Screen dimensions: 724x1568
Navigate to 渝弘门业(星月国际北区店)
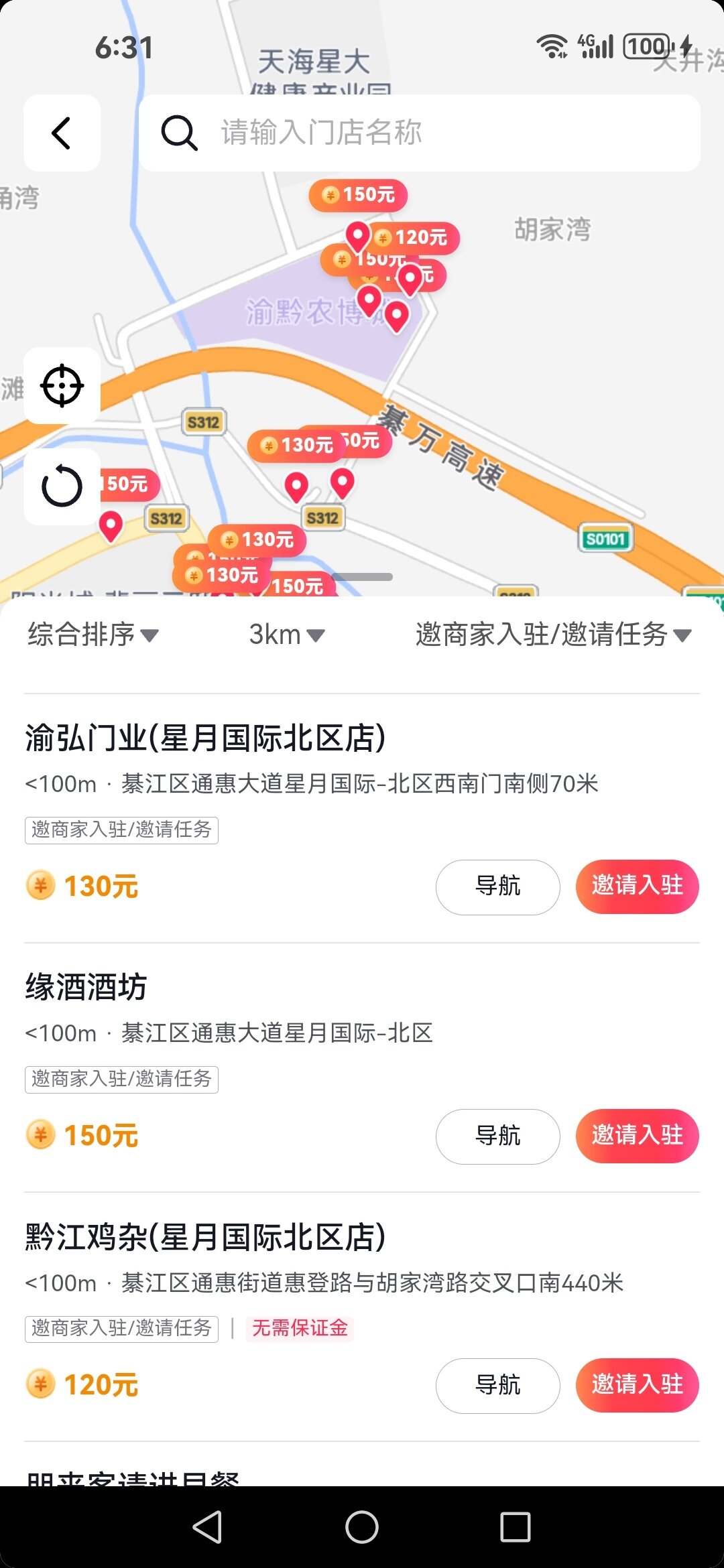click(497, 887)
